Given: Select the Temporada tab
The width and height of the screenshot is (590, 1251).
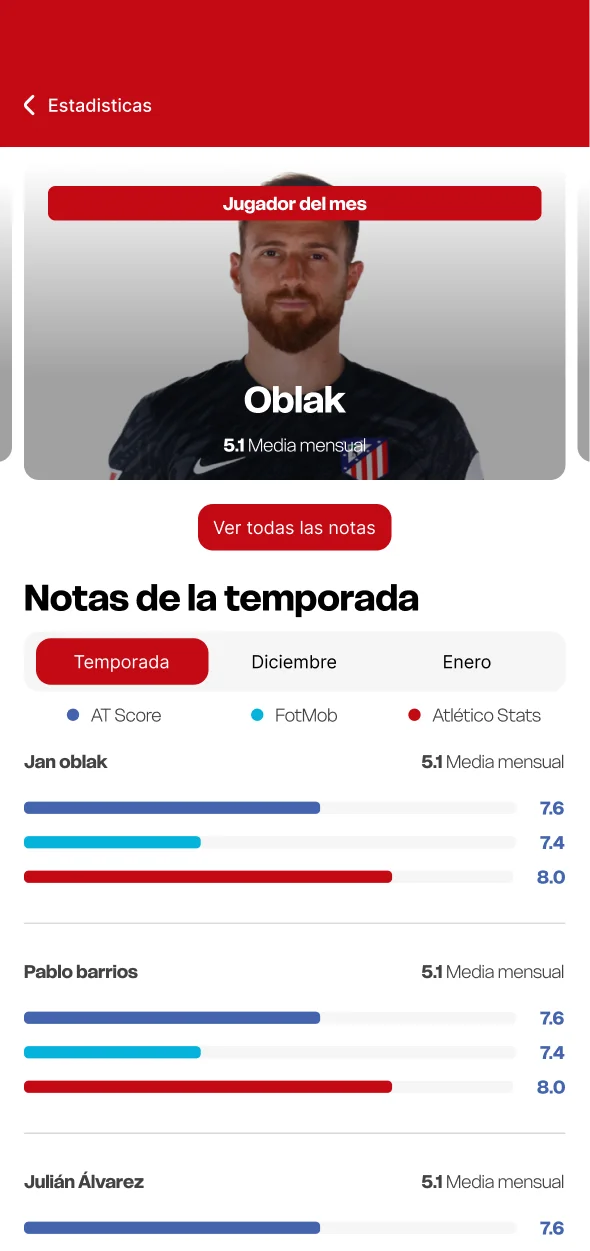Looking at the screenshot, I should click(122, 662).
